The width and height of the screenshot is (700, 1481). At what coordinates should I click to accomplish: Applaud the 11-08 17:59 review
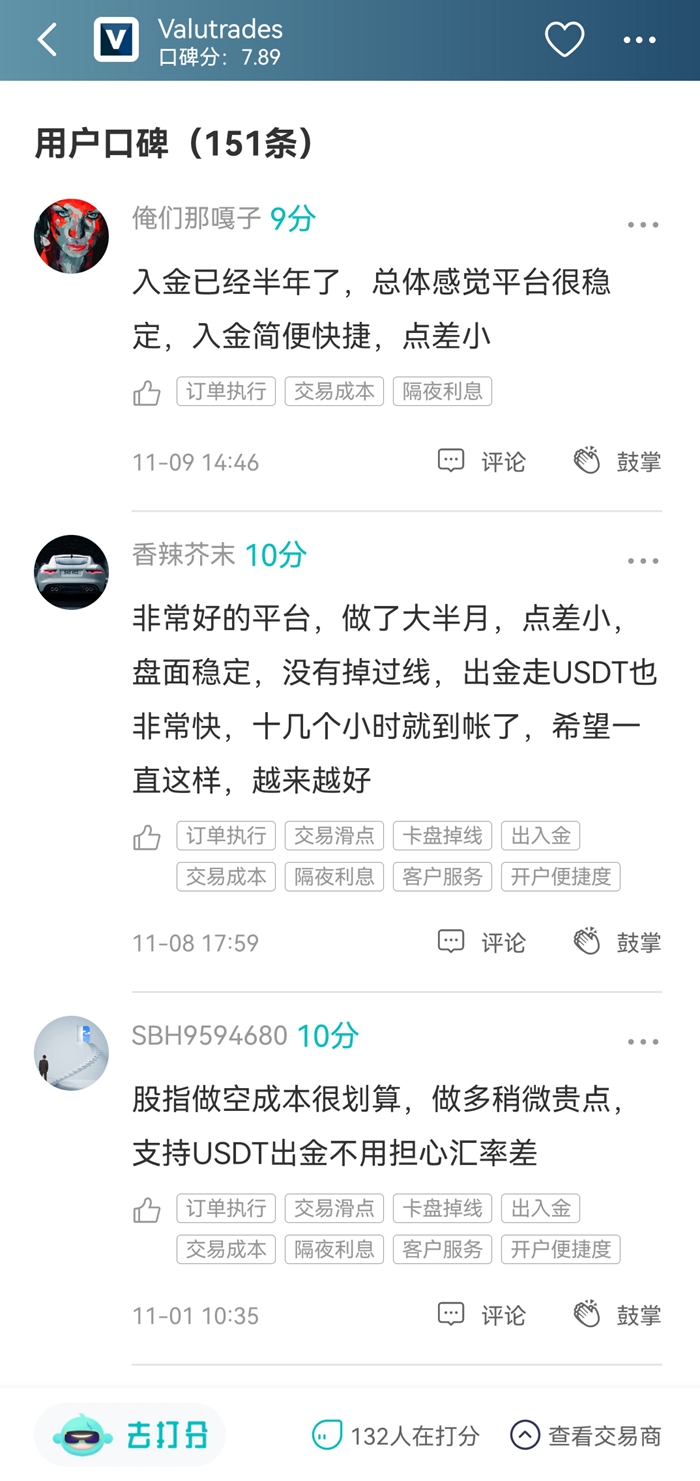(x=617, y=942)
